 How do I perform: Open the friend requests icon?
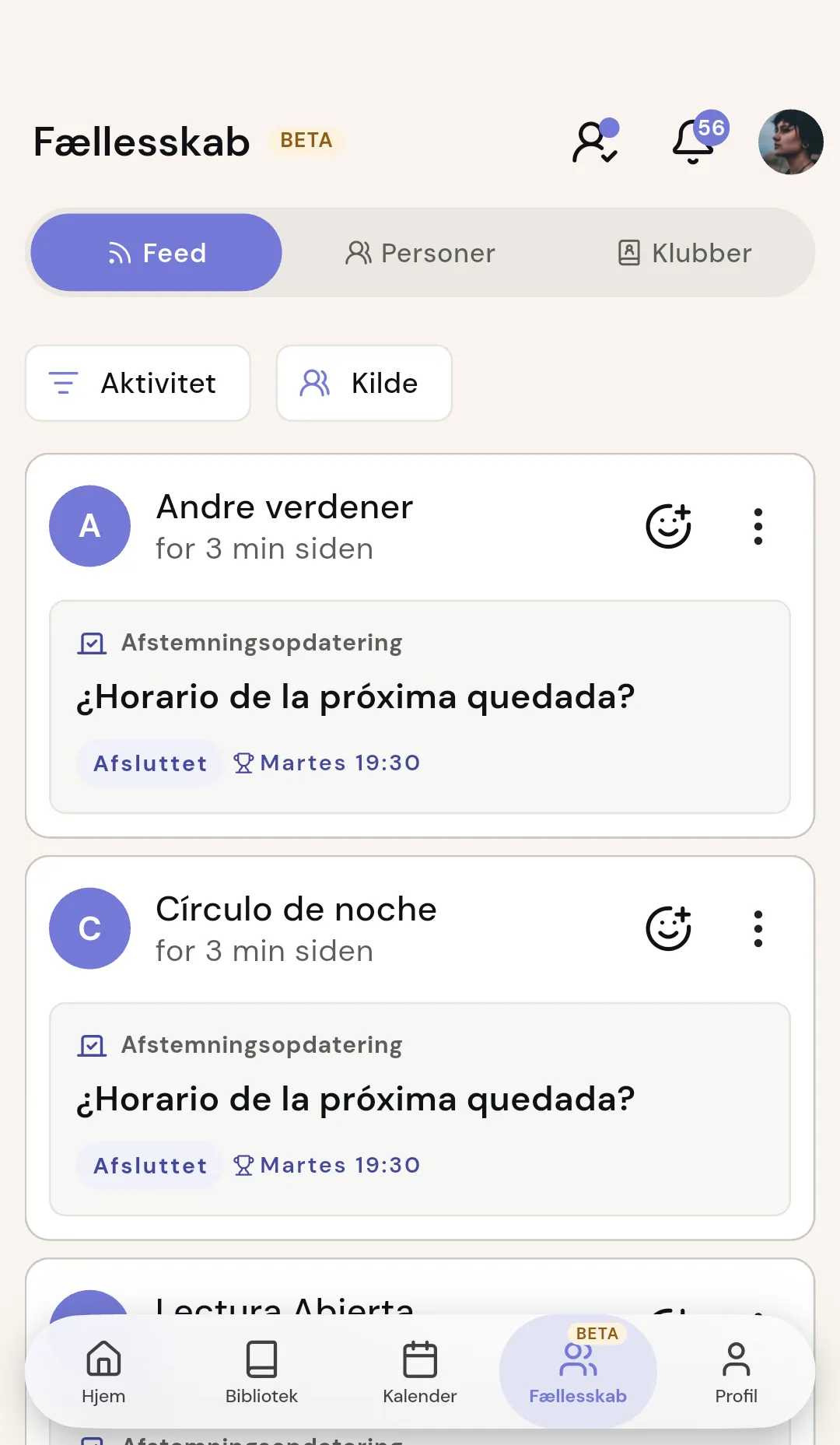click(595, 142)
